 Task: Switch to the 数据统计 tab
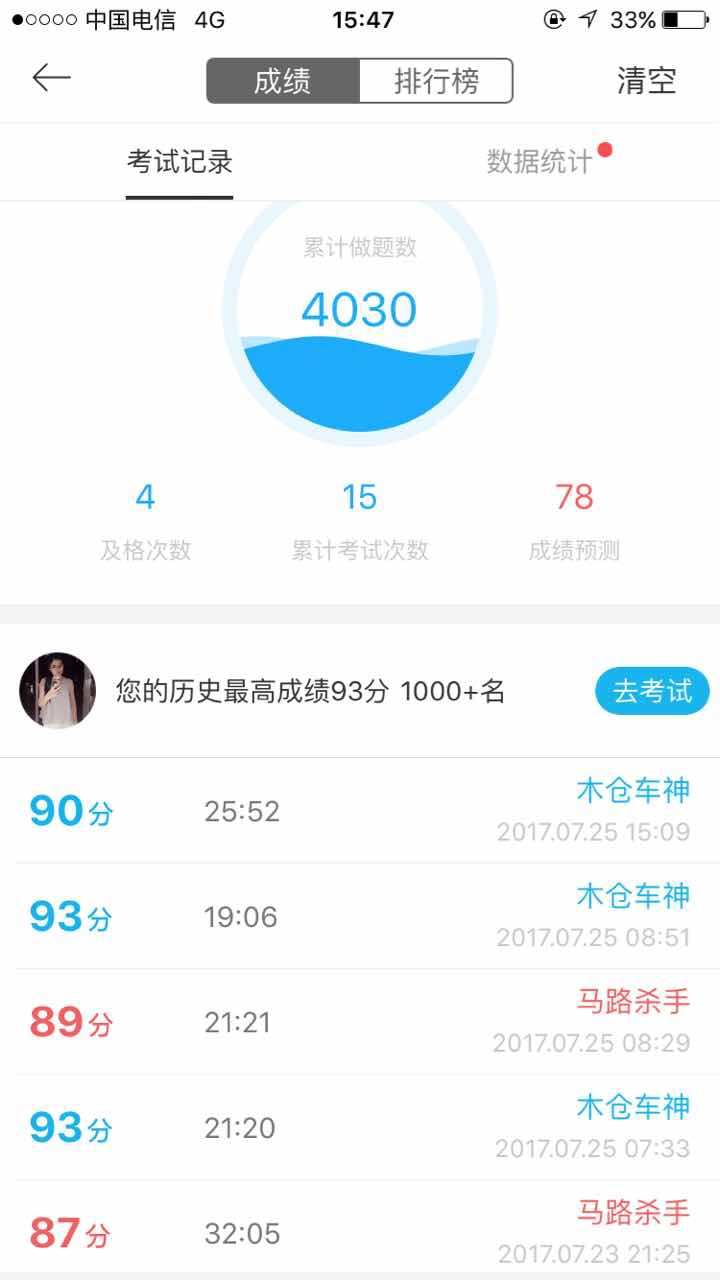(x=540, y=162)
